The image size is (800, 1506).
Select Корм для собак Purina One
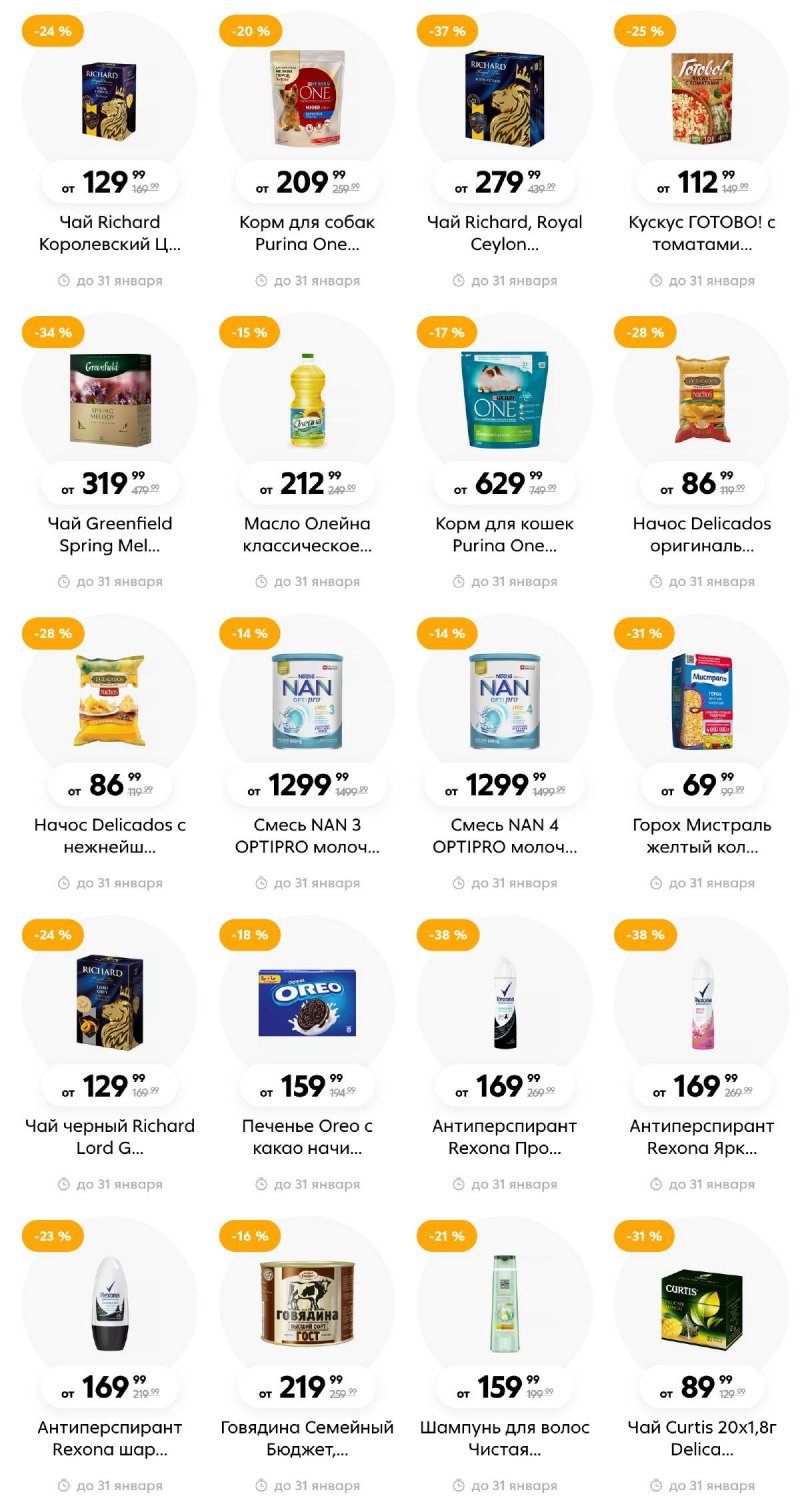pos(307,100)
